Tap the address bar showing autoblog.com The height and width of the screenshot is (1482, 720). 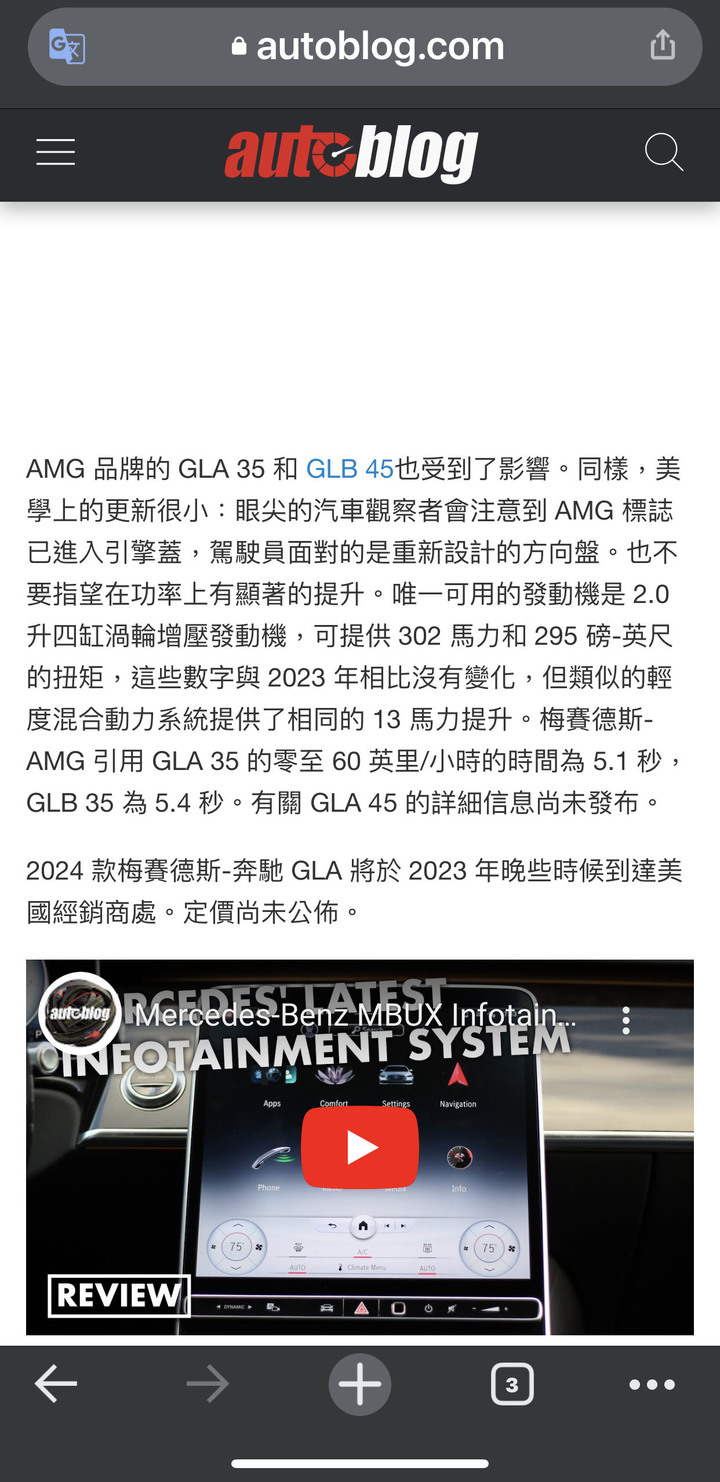pyautogui.click(x=380, y=44)
